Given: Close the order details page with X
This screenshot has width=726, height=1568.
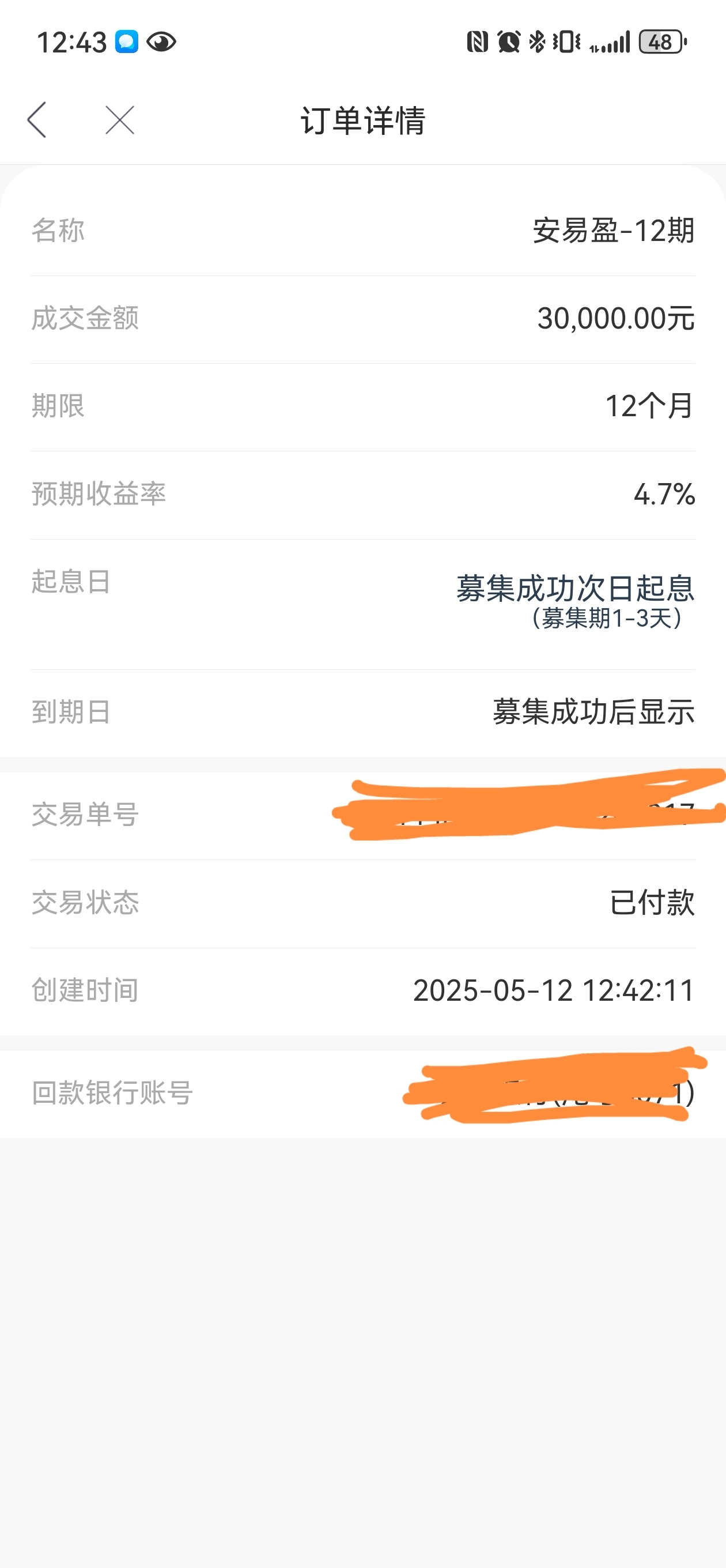Looking at the screenshot, I should (x=120, y=119).
